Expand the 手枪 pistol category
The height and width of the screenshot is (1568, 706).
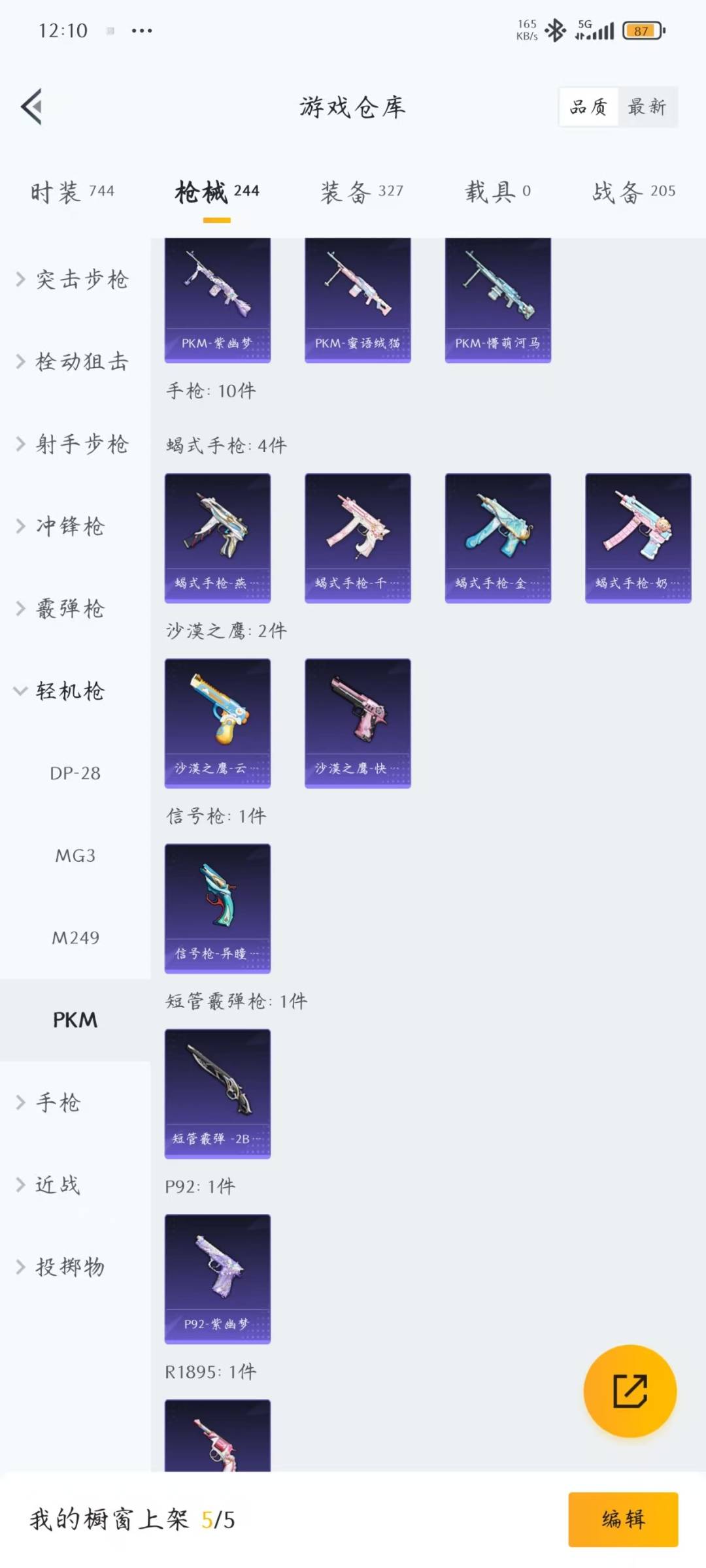tap(58, 1102)
